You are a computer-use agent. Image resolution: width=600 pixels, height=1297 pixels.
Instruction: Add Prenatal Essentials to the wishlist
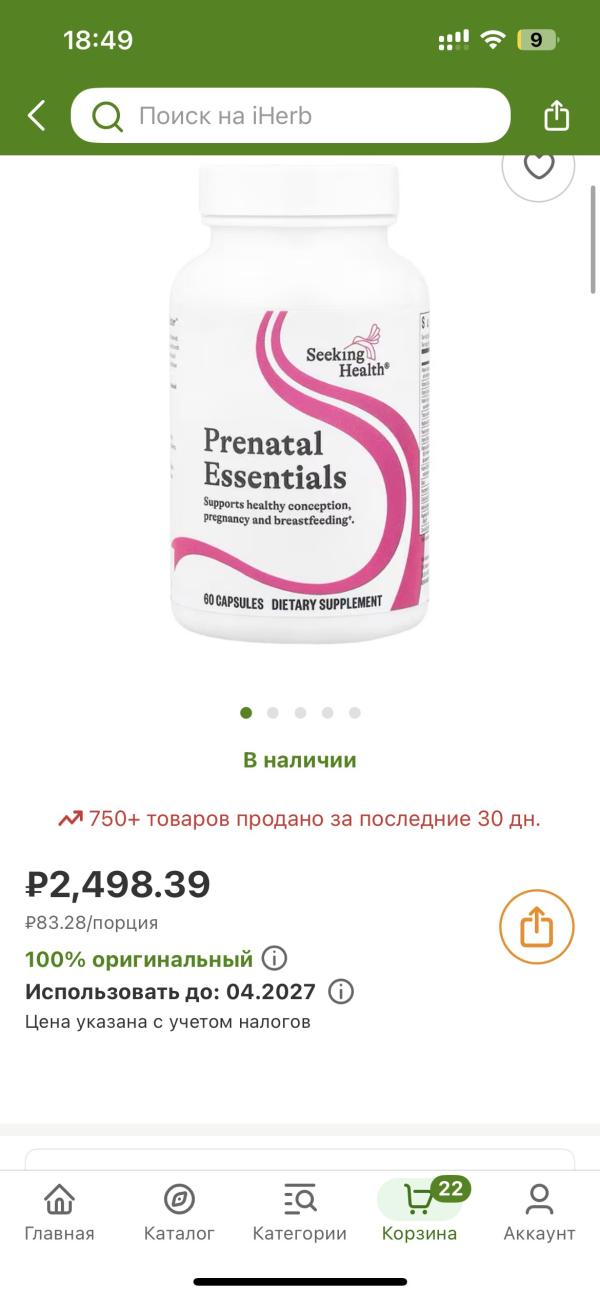(539, 167)
